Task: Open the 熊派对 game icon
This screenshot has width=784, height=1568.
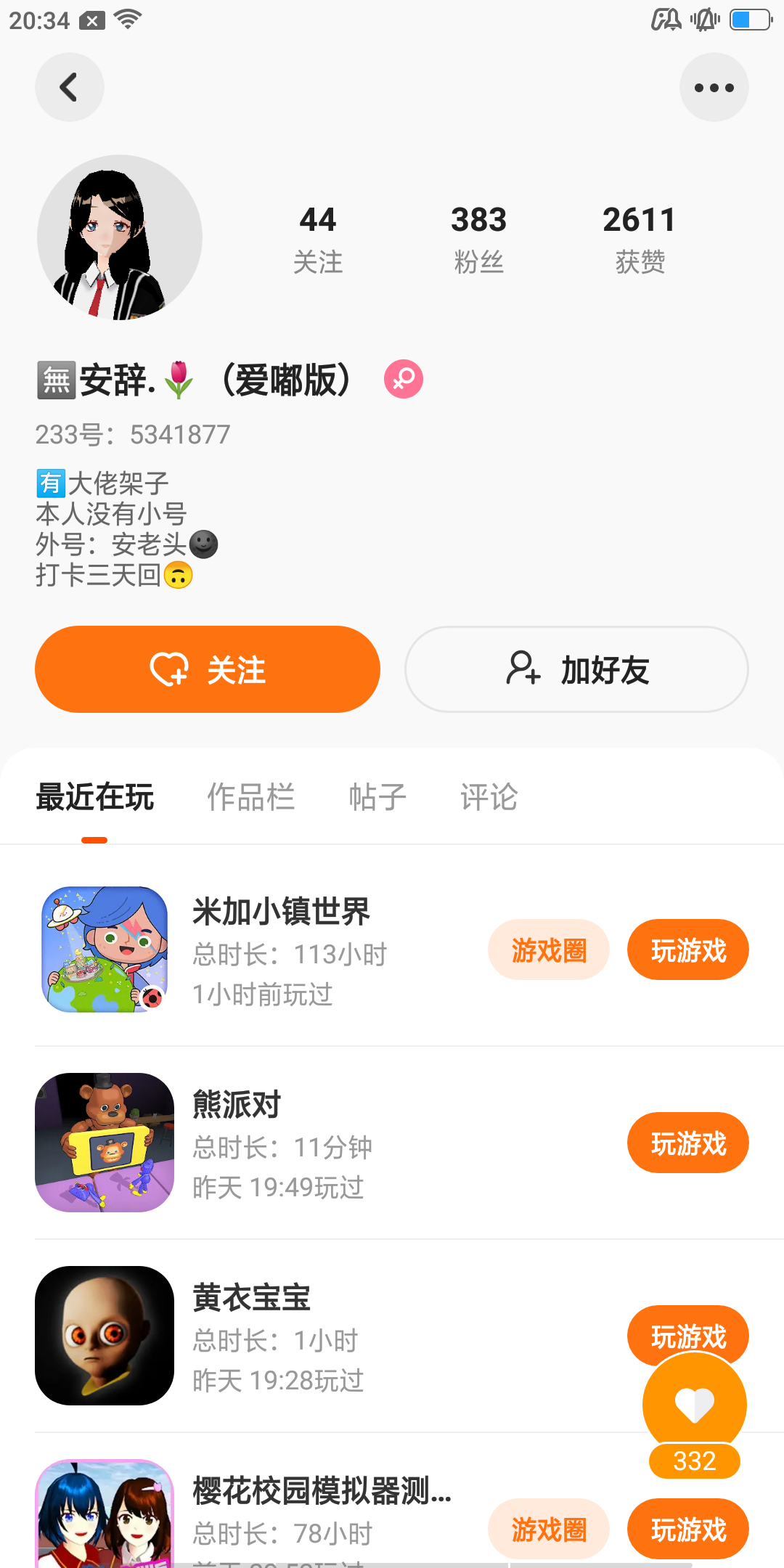Action: coord(105,1142)
